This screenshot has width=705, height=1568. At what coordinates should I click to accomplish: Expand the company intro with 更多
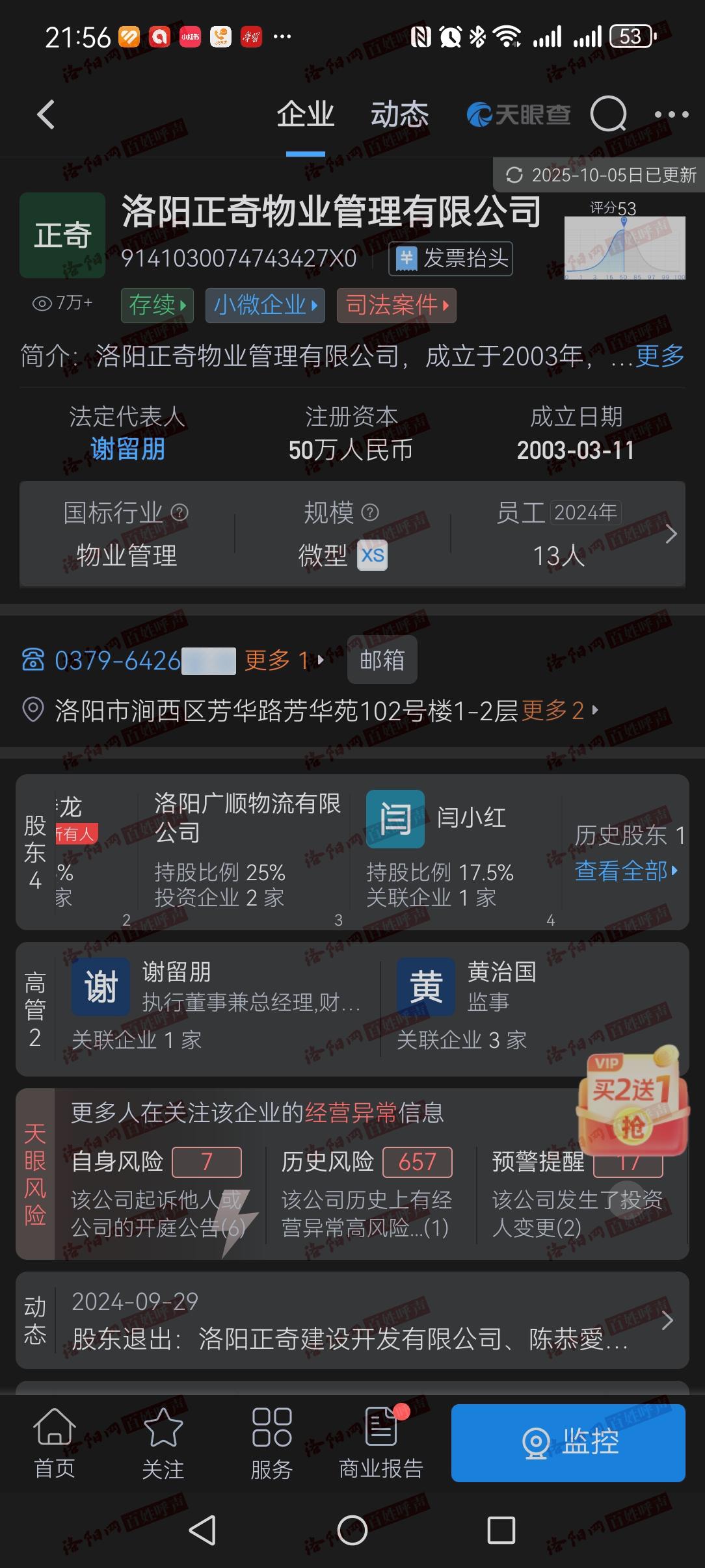[x=659, y=356]
